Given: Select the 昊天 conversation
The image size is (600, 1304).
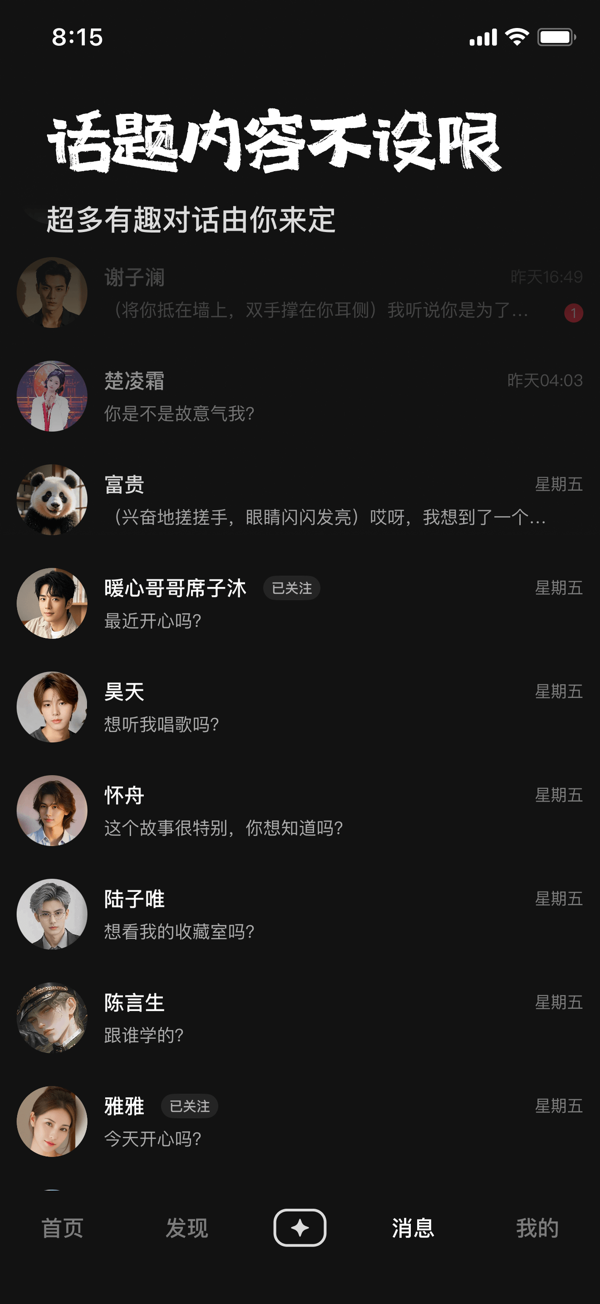Looking at the screenshot, I should pyautogui.click(x=300, y=707).
